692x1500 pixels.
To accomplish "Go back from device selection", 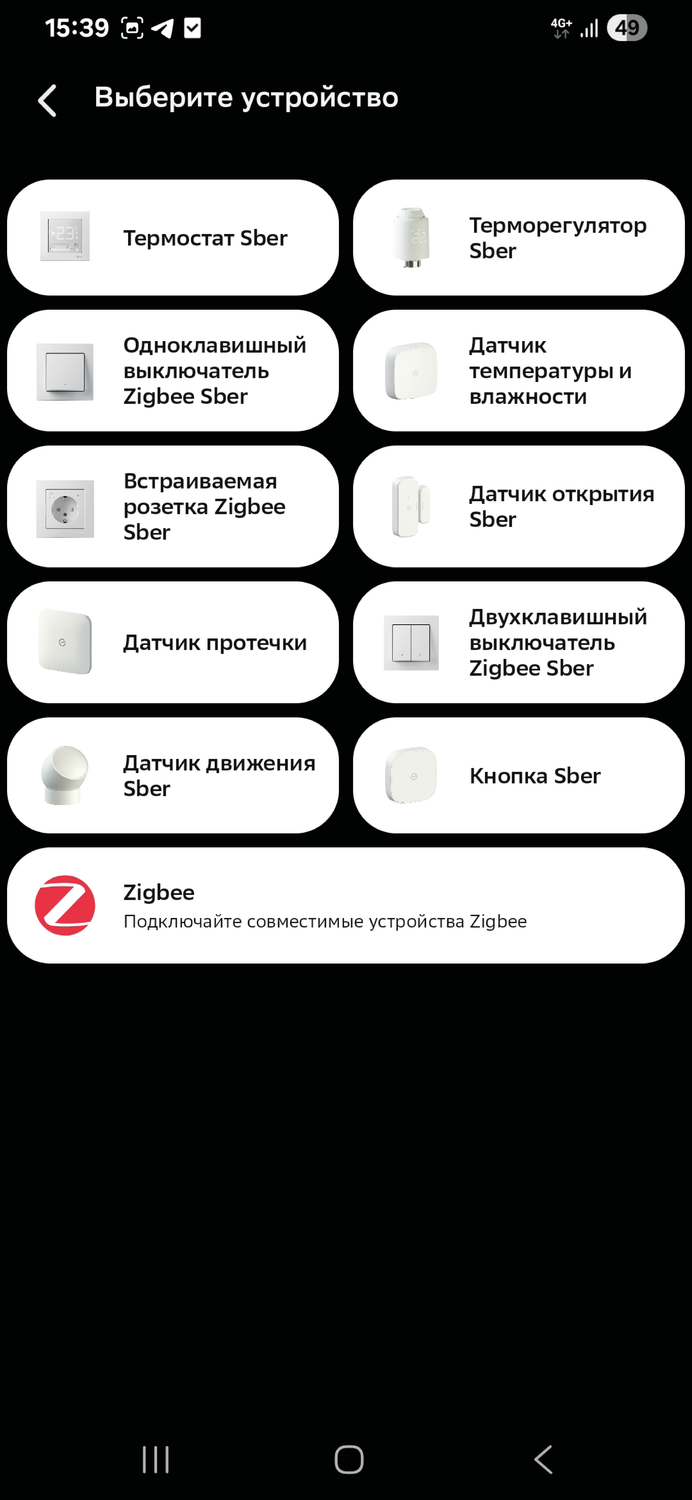I will click(47, 99).
